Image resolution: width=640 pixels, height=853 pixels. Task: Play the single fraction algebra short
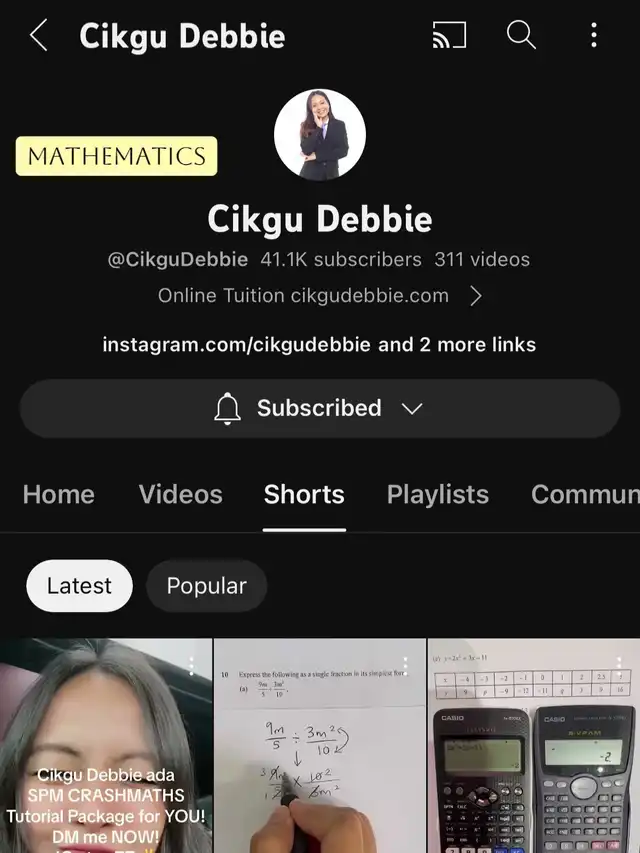[x=320, y=760]
